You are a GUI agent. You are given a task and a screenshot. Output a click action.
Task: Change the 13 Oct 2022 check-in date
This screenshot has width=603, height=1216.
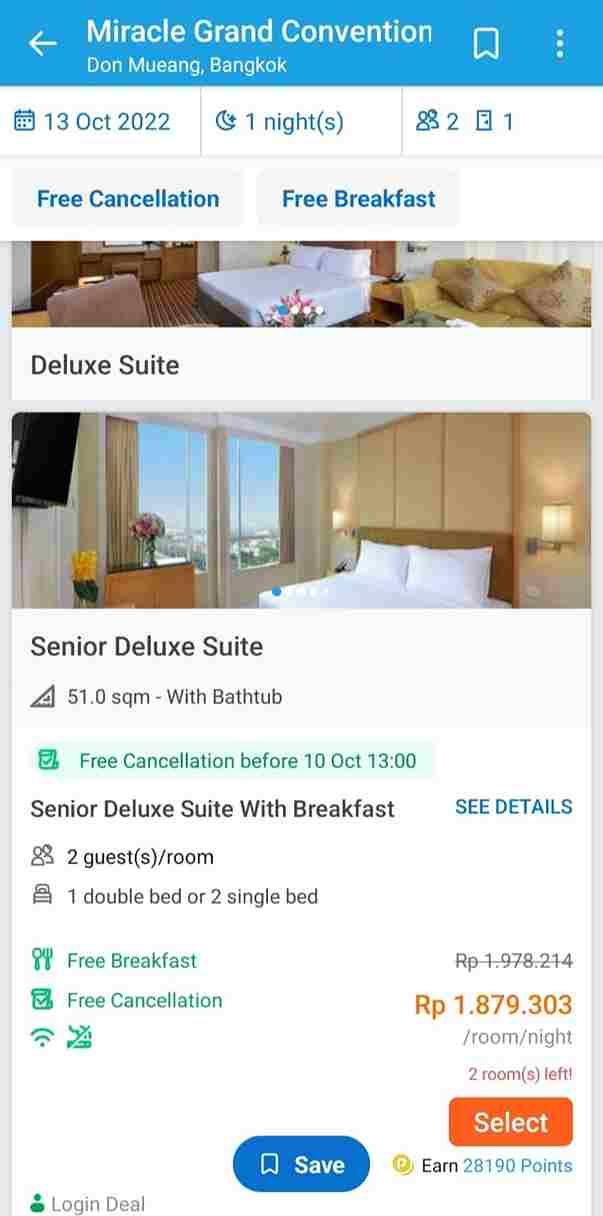pyautogui.click(x=93, y=122)
